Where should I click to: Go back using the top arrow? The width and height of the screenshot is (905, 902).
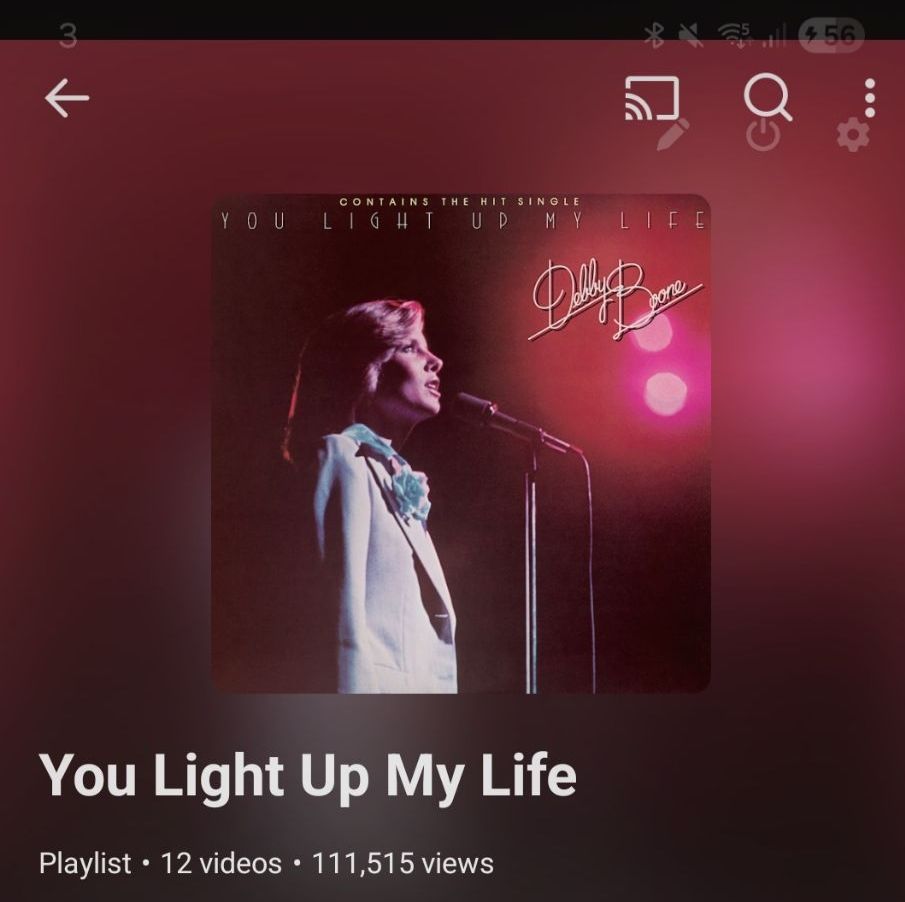[x=67, y=98]
